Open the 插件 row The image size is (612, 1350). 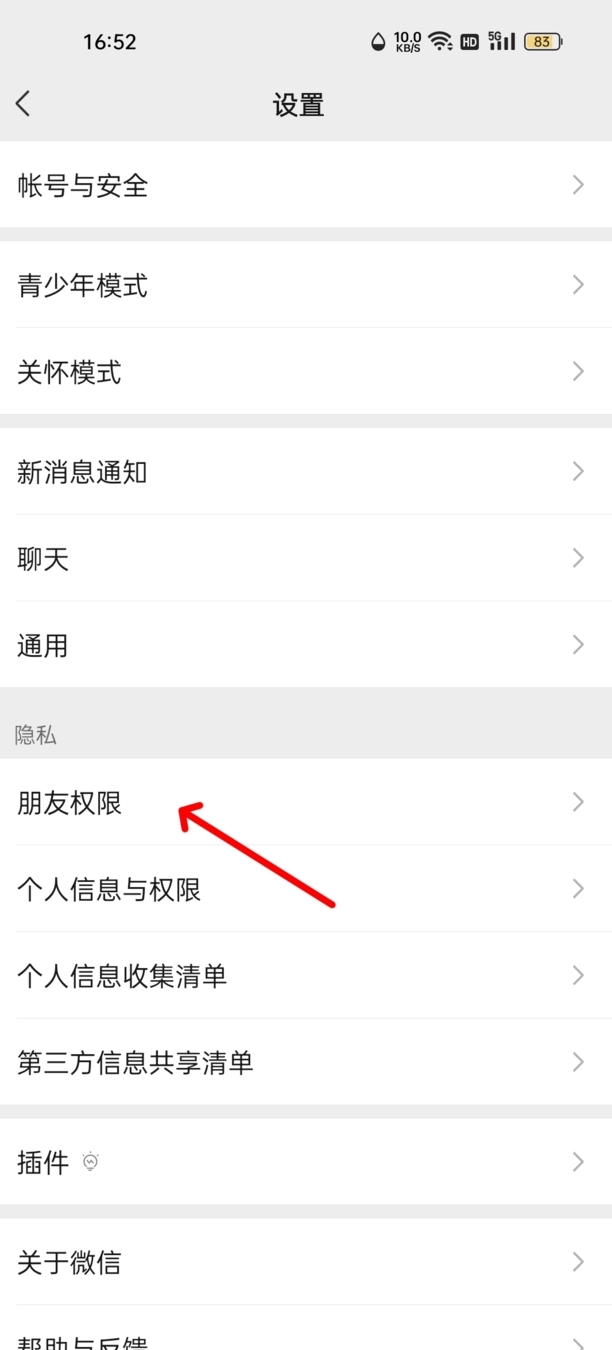click(306, 1162)
